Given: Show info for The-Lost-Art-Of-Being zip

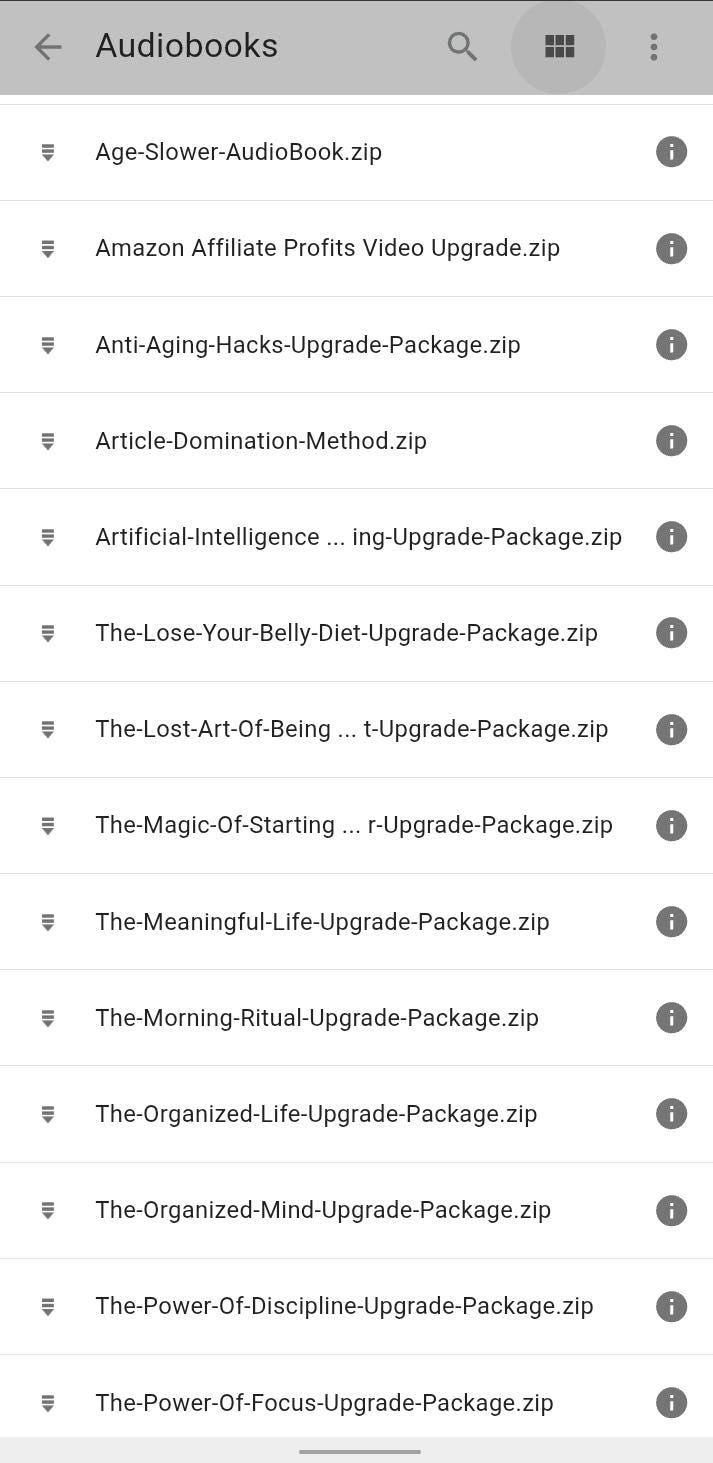Looking at the screenshot, I should [x=671, y=729].
